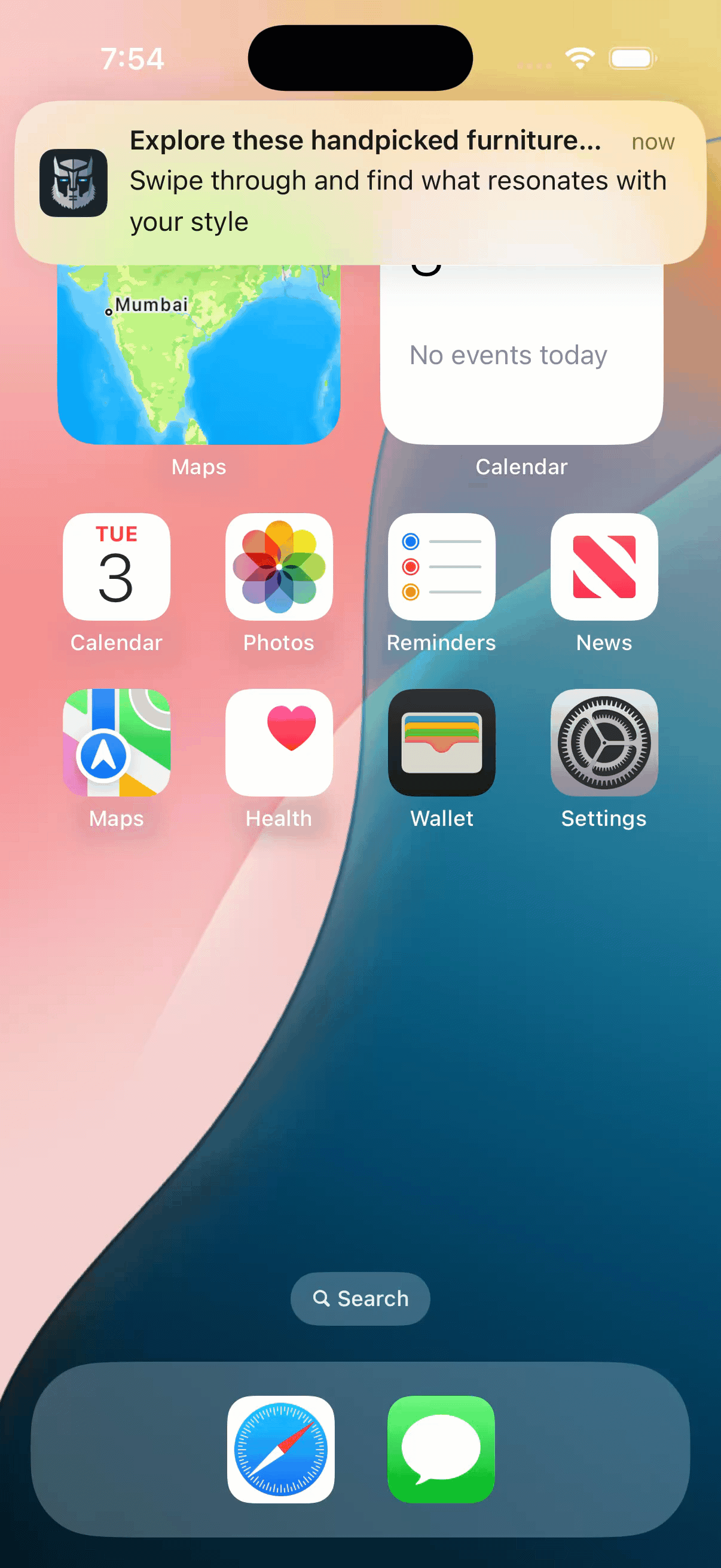This screenshot has height=1568, width=721.
Task: Launch Reminders
Action: (441, 567)
